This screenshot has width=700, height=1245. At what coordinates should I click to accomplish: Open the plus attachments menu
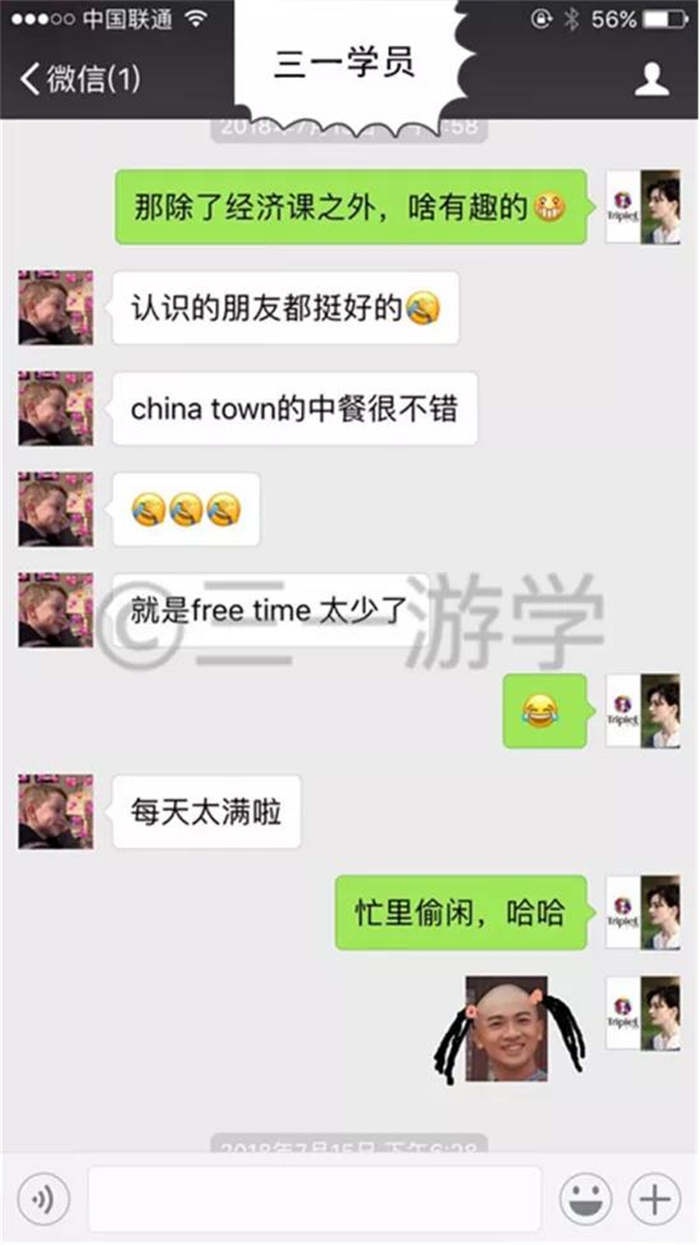coord(654,1198)
